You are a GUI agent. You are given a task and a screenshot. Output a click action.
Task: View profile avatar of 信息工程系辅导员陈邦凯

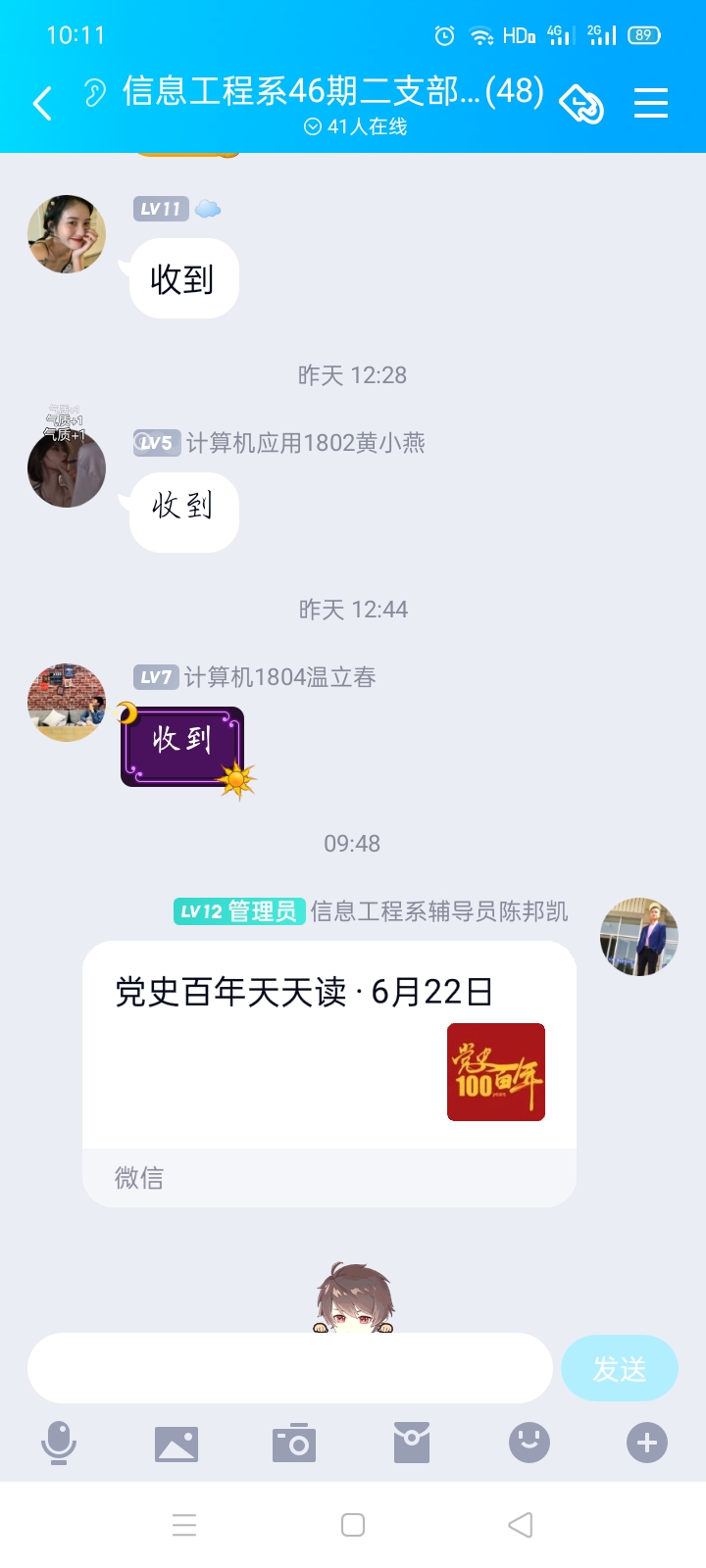tap(639, 937)
